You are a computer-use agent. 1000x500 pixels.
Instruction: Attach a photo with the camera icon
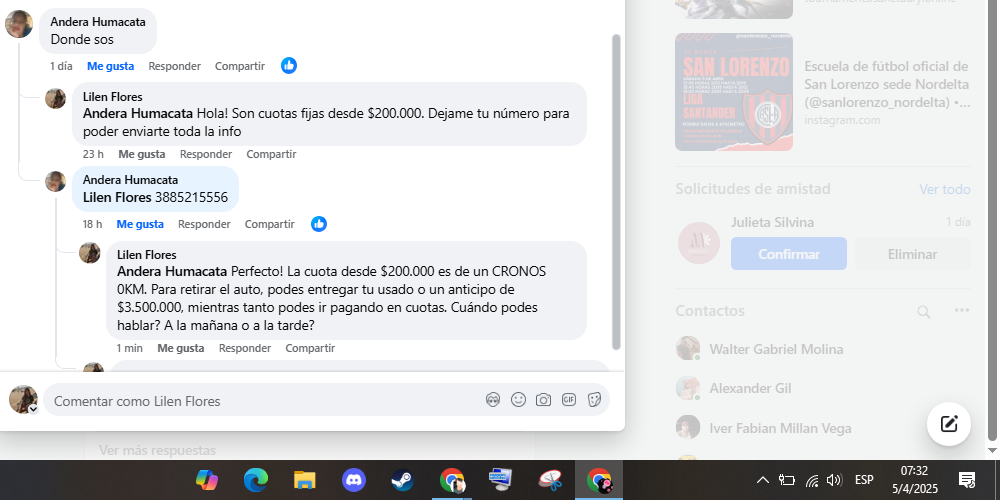click(543, 400)
